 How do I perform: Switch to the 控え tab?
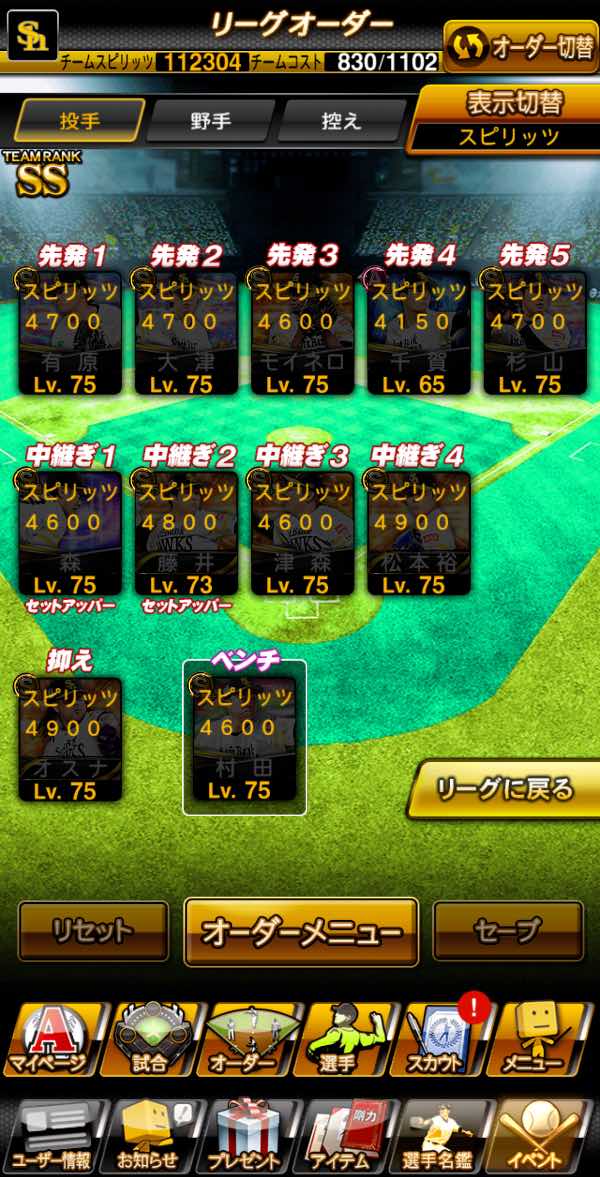(341, 121)
